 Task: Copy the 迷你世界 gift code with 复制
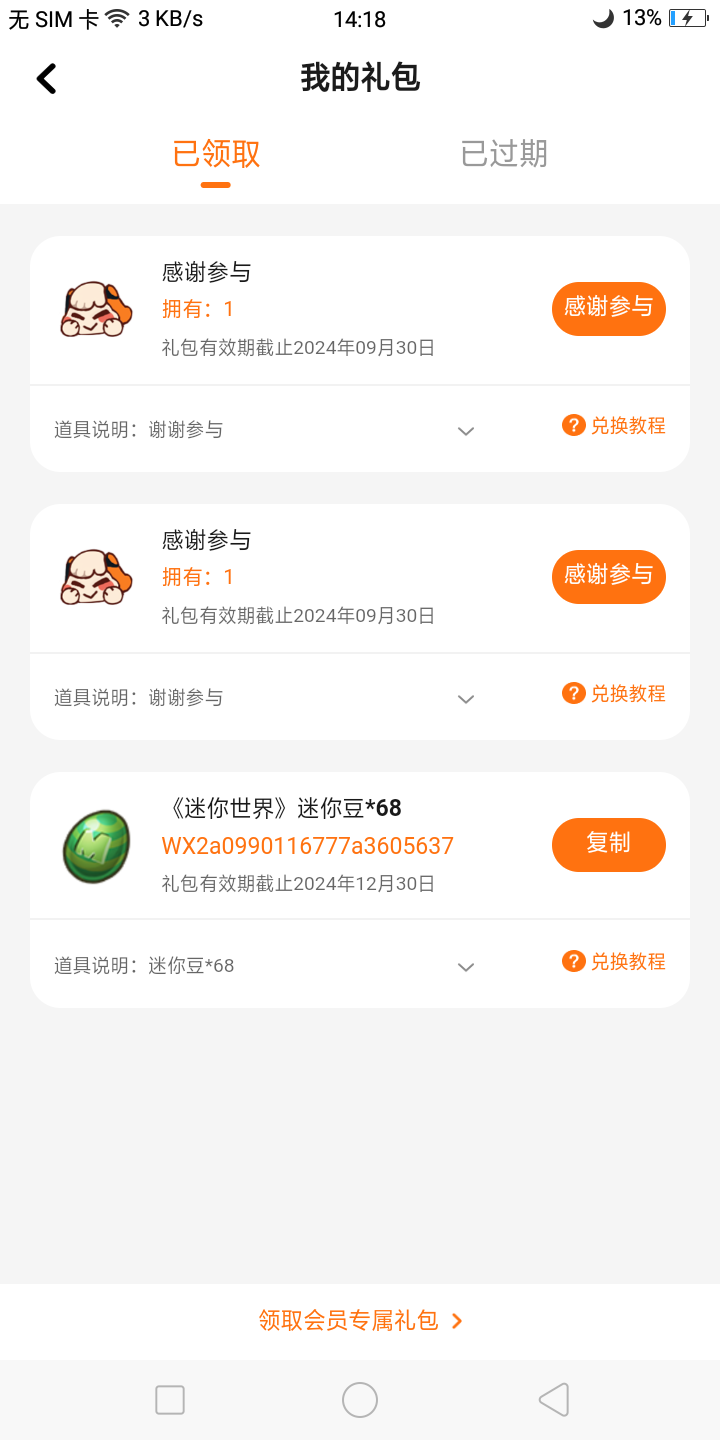coord(608,844)
